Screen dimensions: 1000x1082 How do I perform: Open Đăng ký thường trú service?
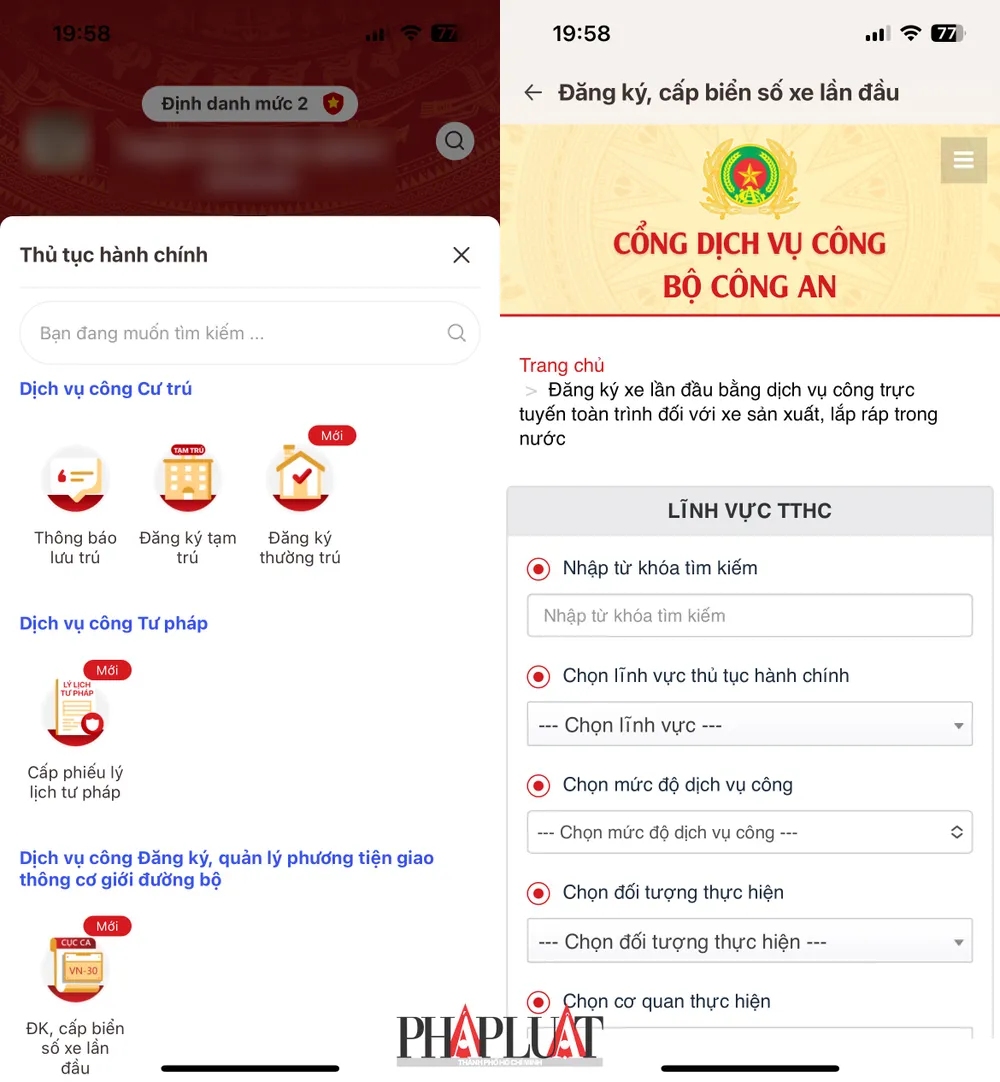(x=300, y=481)
